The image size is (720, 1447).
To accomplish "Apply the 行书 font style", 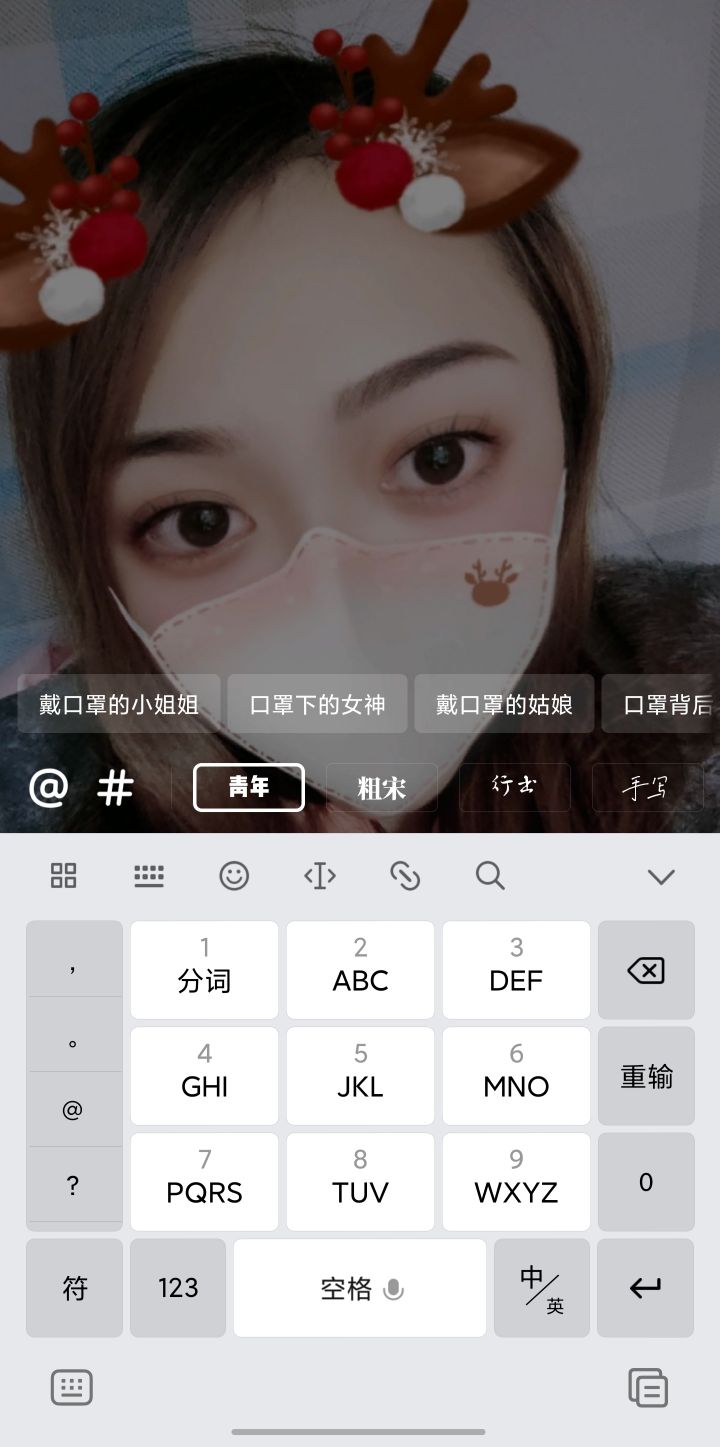I will tap(514, 788).
